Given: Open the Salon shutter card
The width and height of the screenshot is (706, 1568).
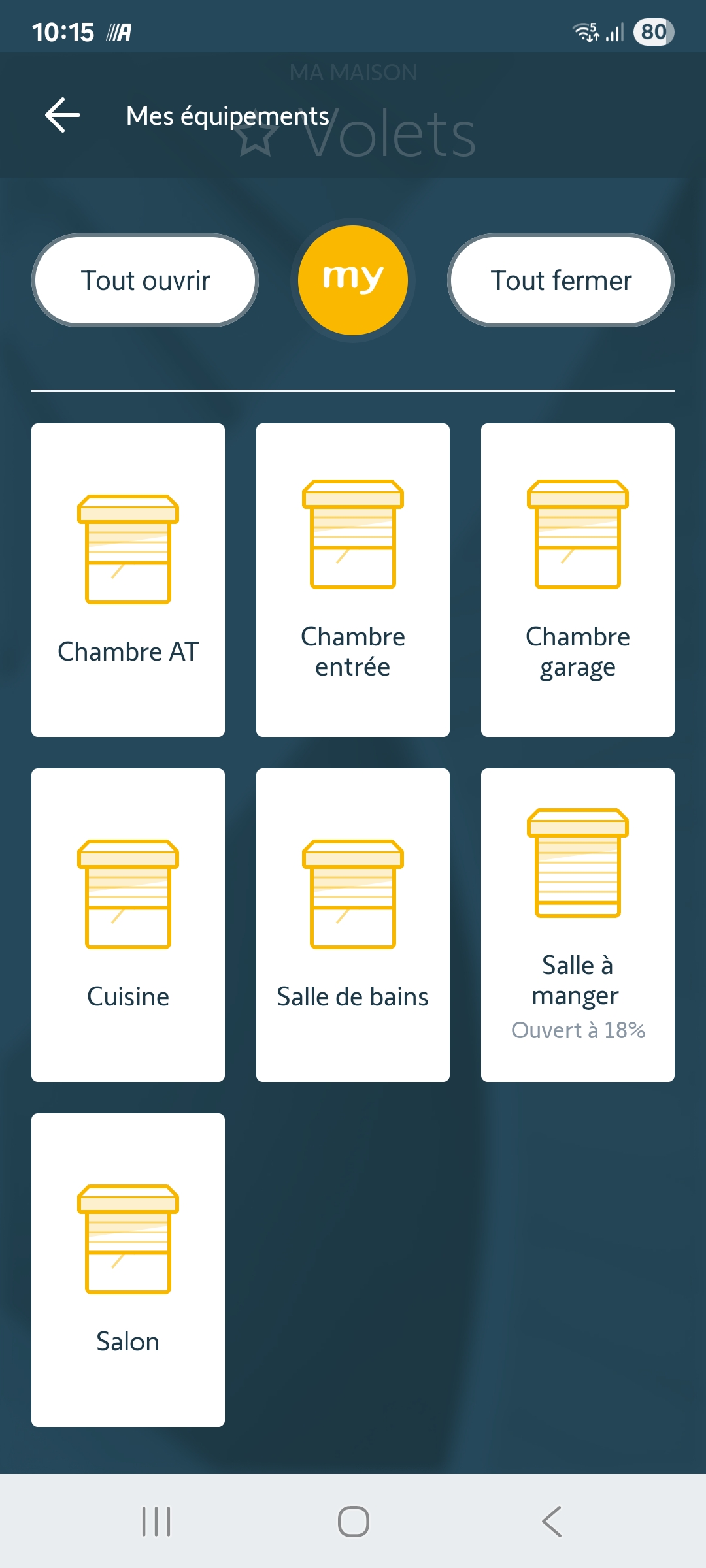Looking at the screenshot, I should [x=128, y=1270].
